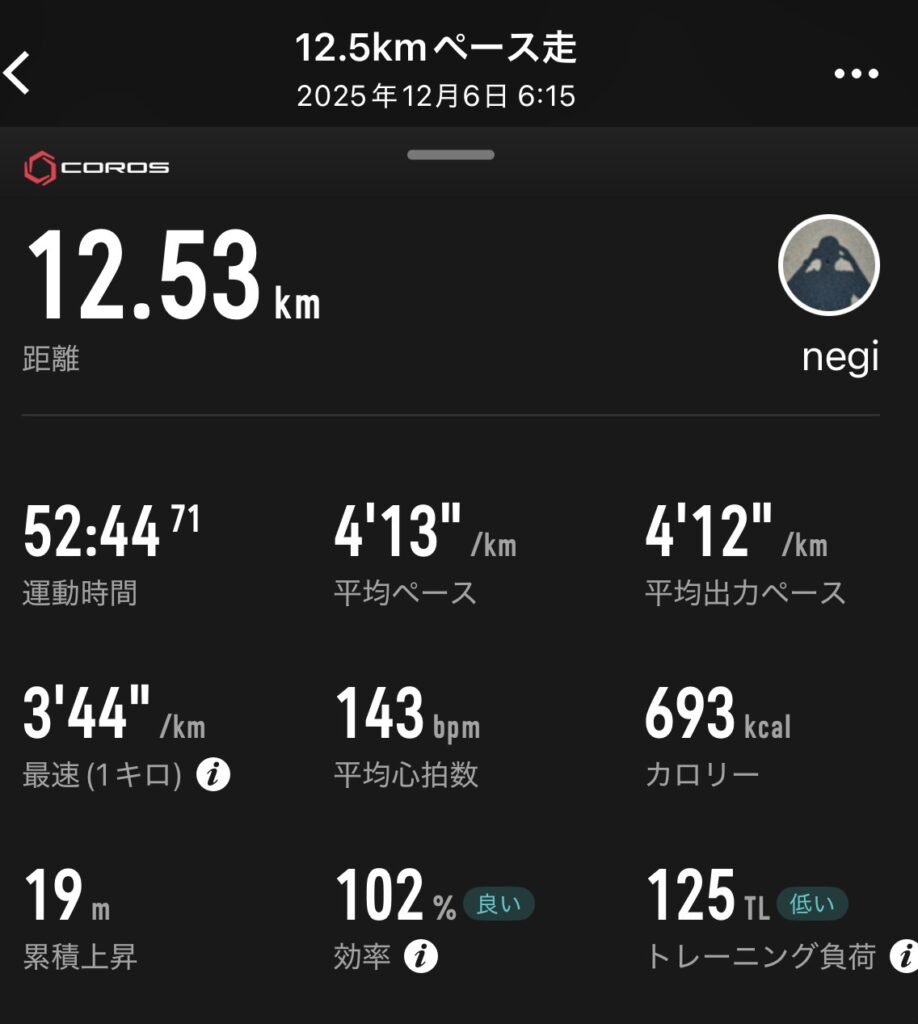The width and height of the screenshot is (918, 1024).
Task: Open the three-dot overflow menu
Action: (856, 74)
